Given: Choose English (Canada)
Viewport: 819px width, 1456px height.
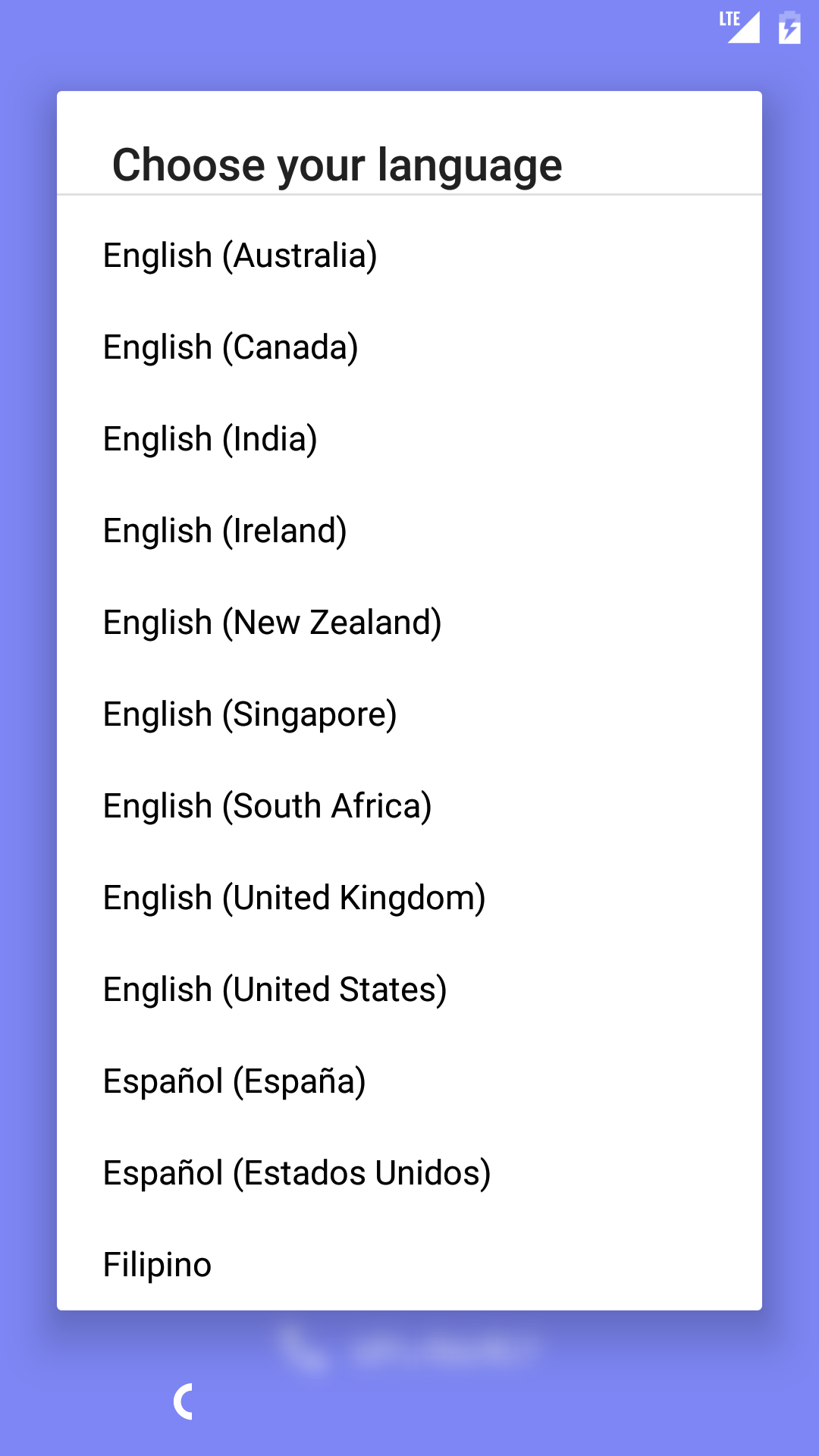Looking at the screenshot, I should click(x=409, y=347).
